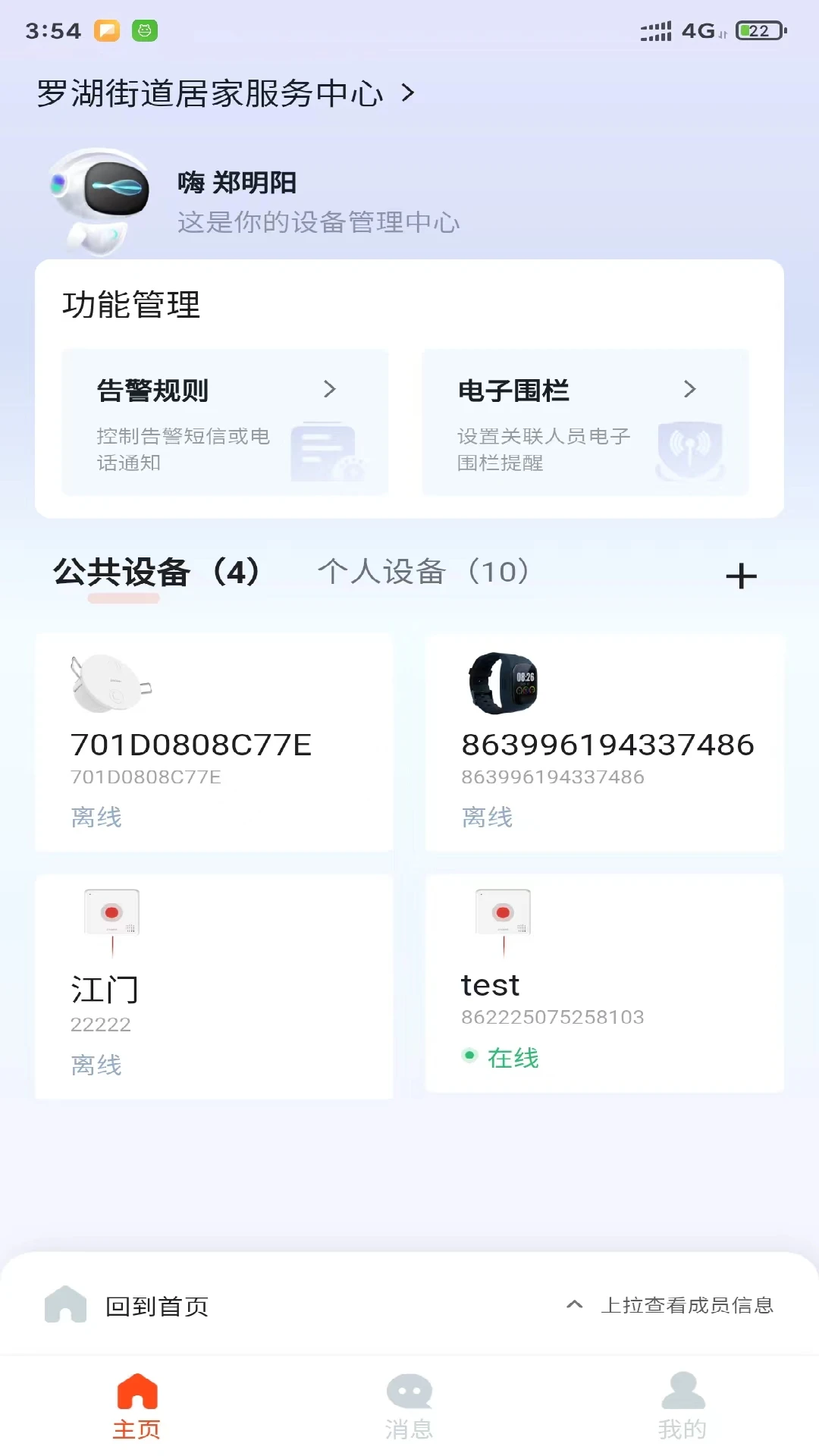Open the 我的 profile tab
The height and width of the screenshot is (1456, 819).
[682, 1407]
